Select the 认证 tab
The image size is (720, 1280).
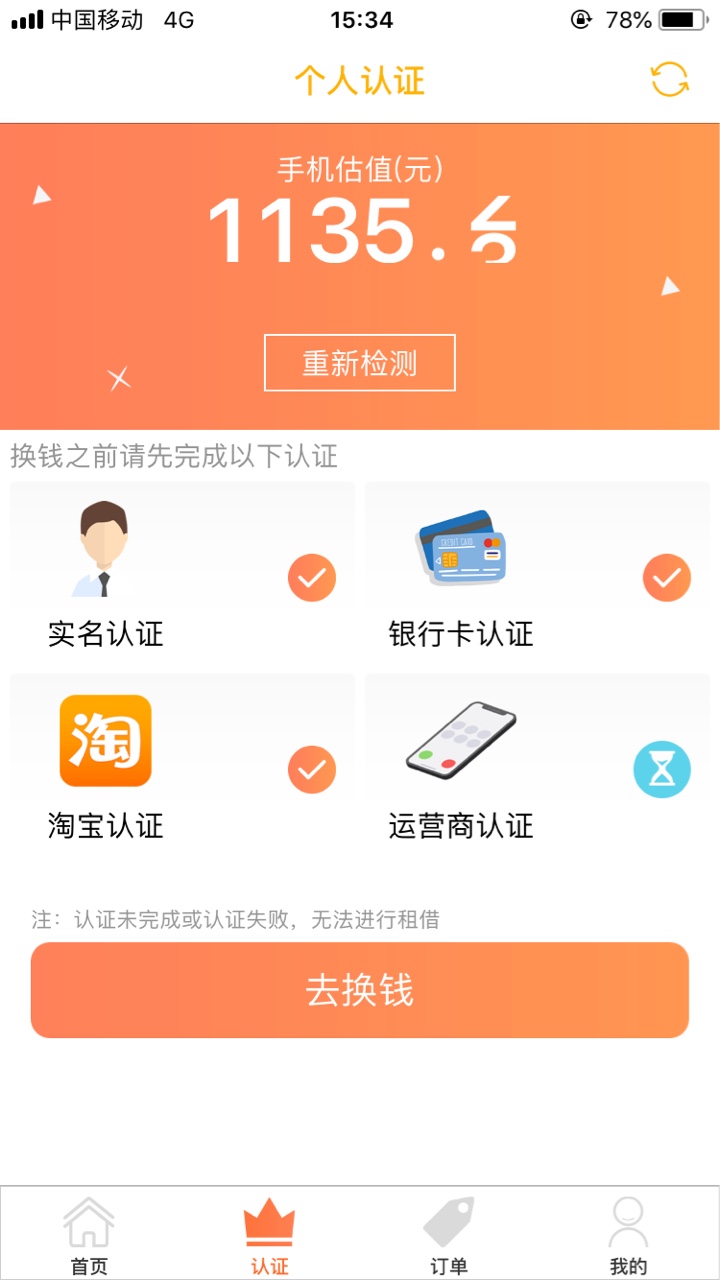pos(269,1235)
